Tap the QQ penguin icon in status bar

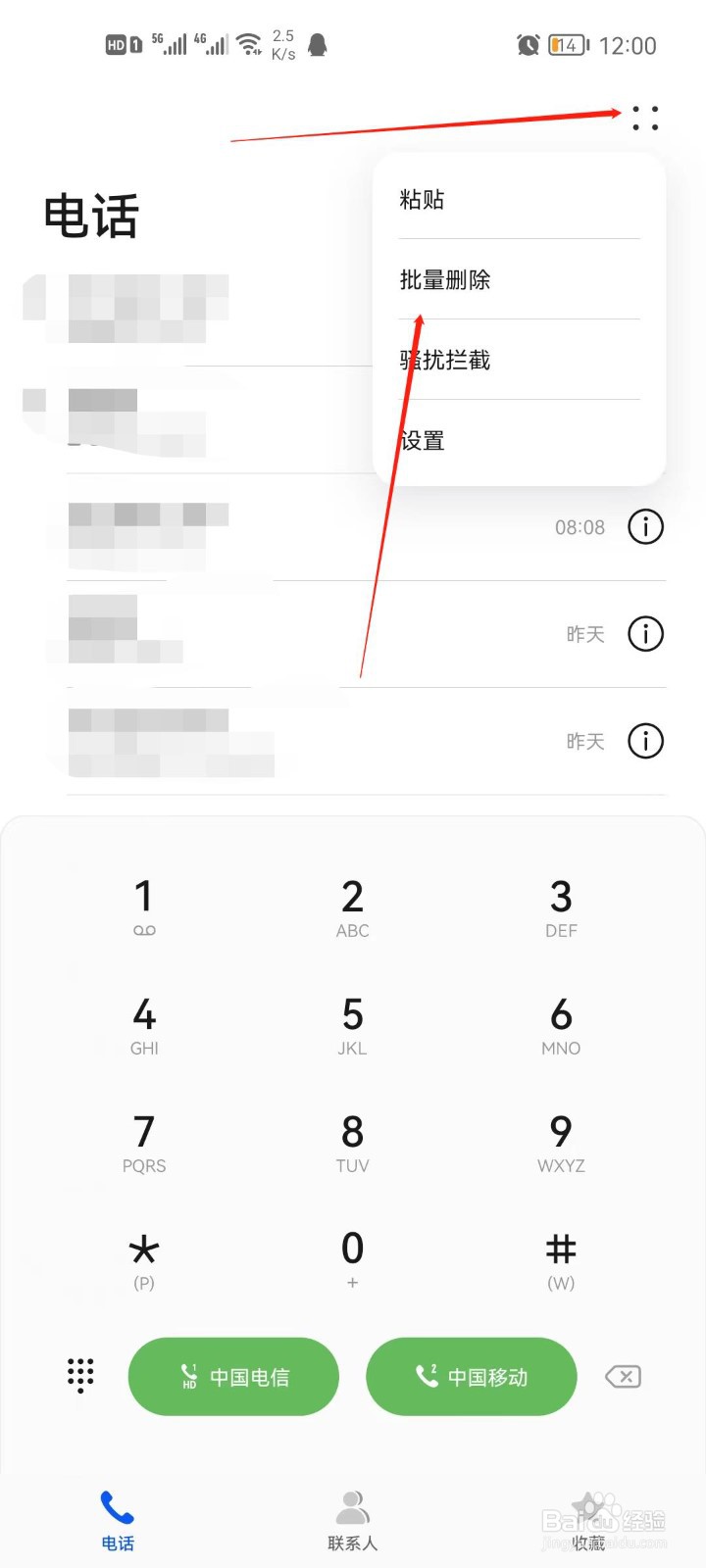[x=318, y=44]
